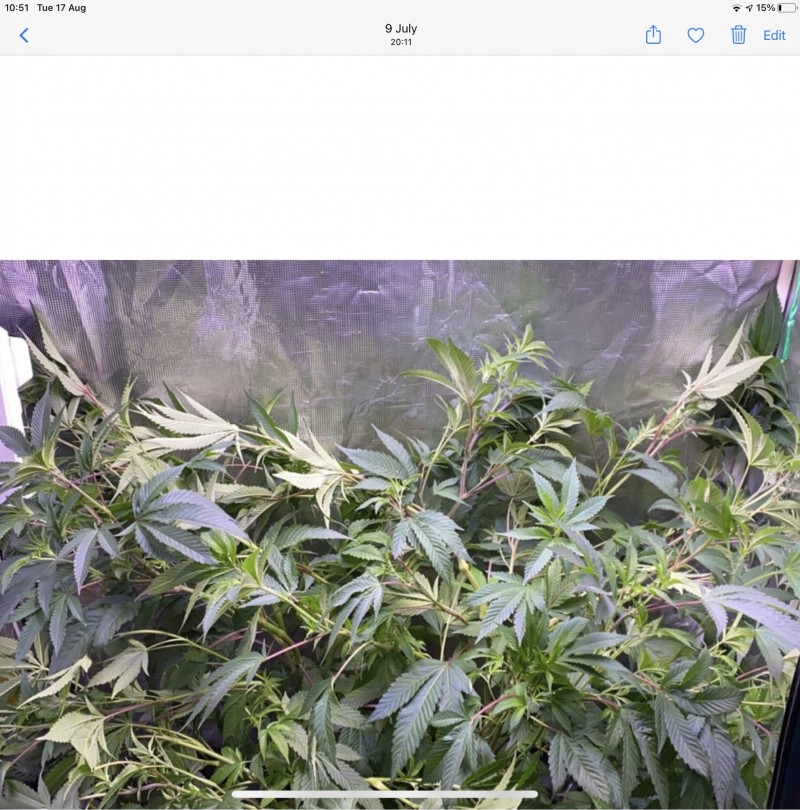Mark this photo as favorite
Viewport: 800px width, 810px height.
coord(696,35)
